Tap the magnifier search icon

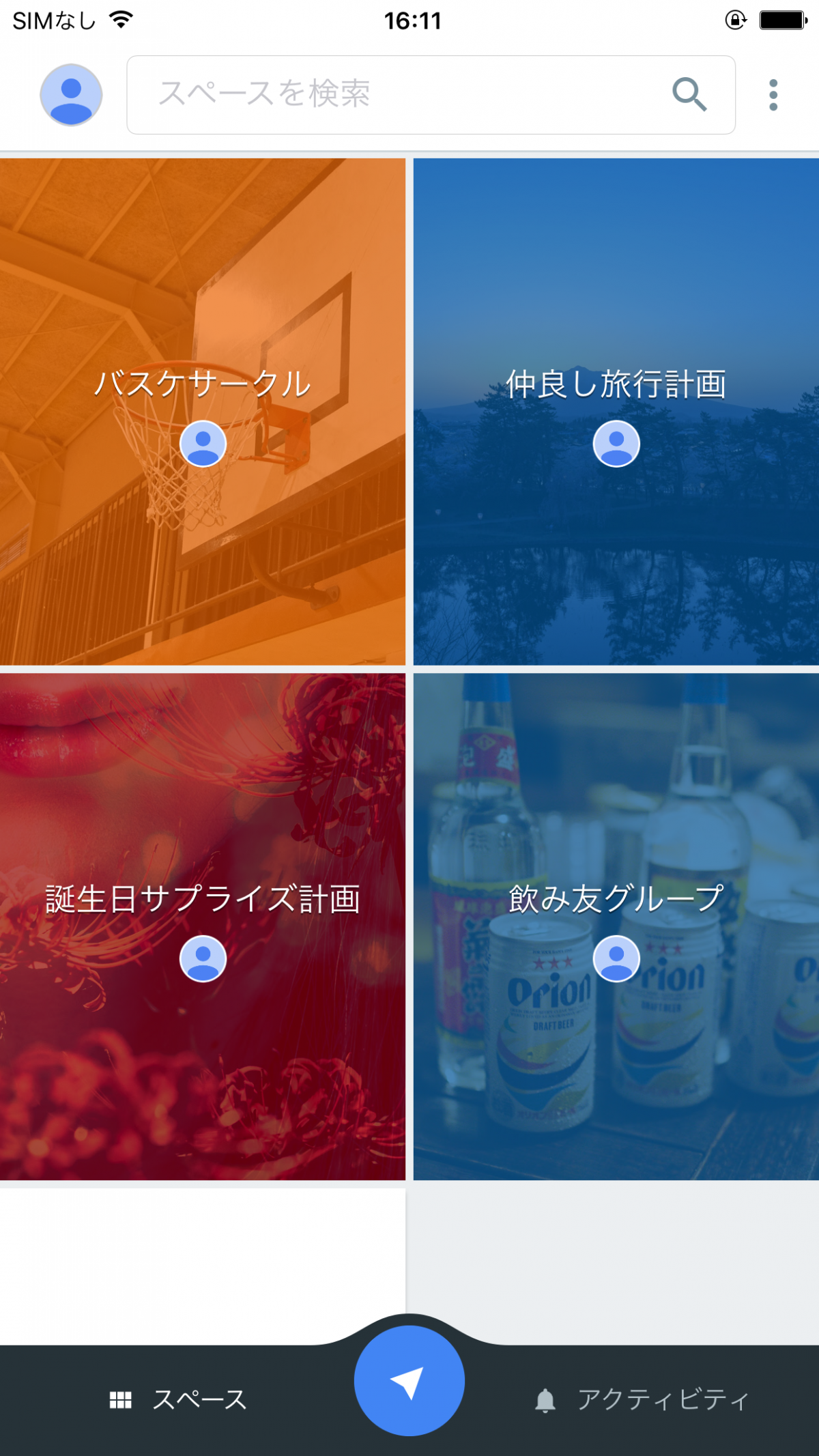tap(689, 95)
